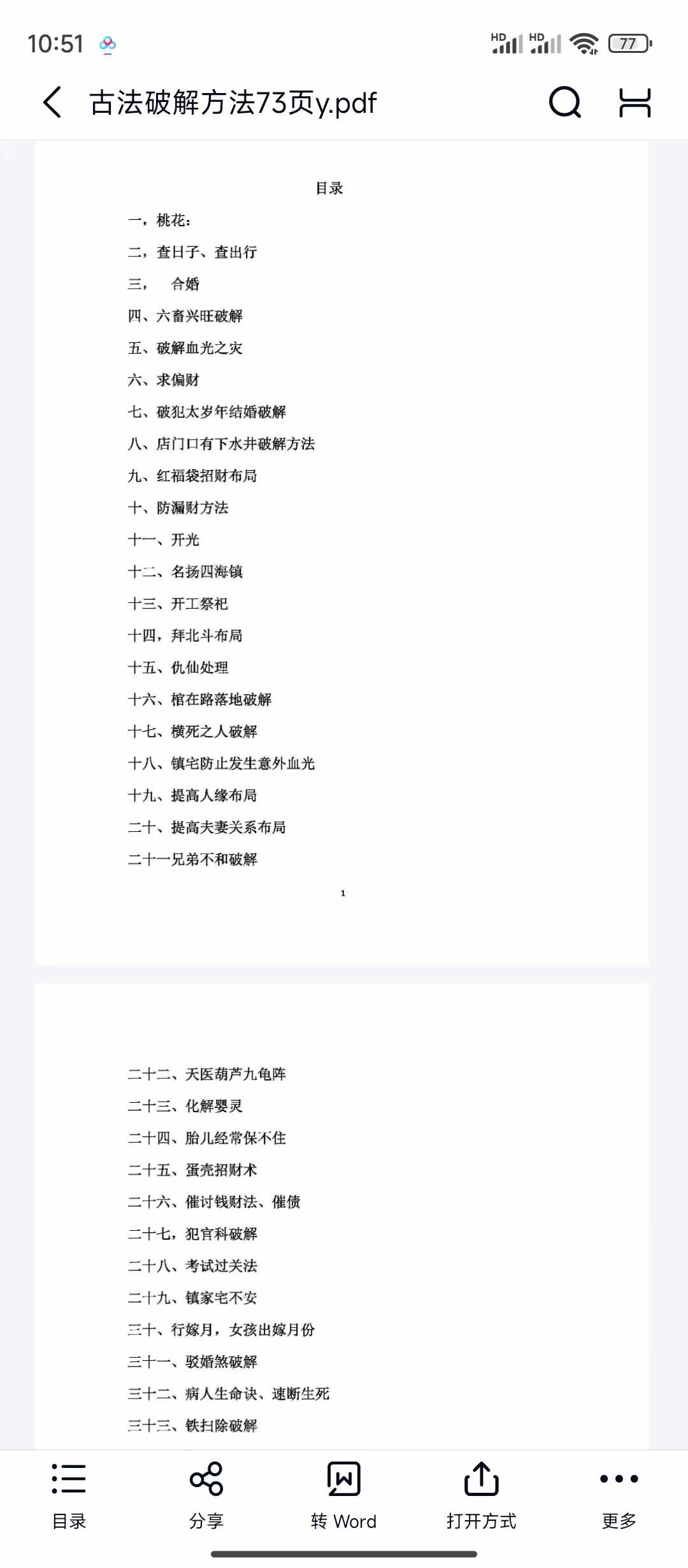
Task: Tap the icon right of search
Action: tap(635, 102)
